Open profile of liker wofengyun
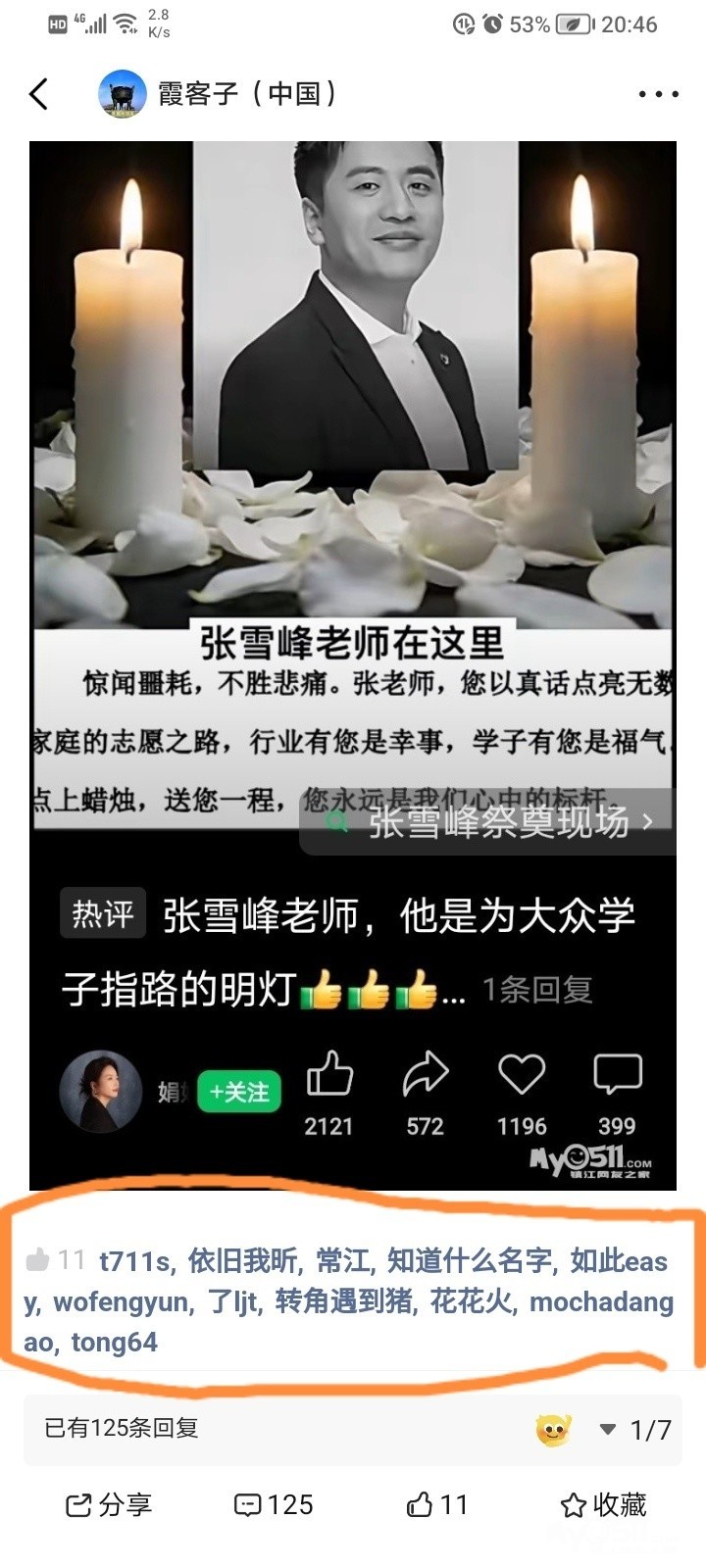Image resolution: width=706 pixels, height=1568 pixels. 121,1302
